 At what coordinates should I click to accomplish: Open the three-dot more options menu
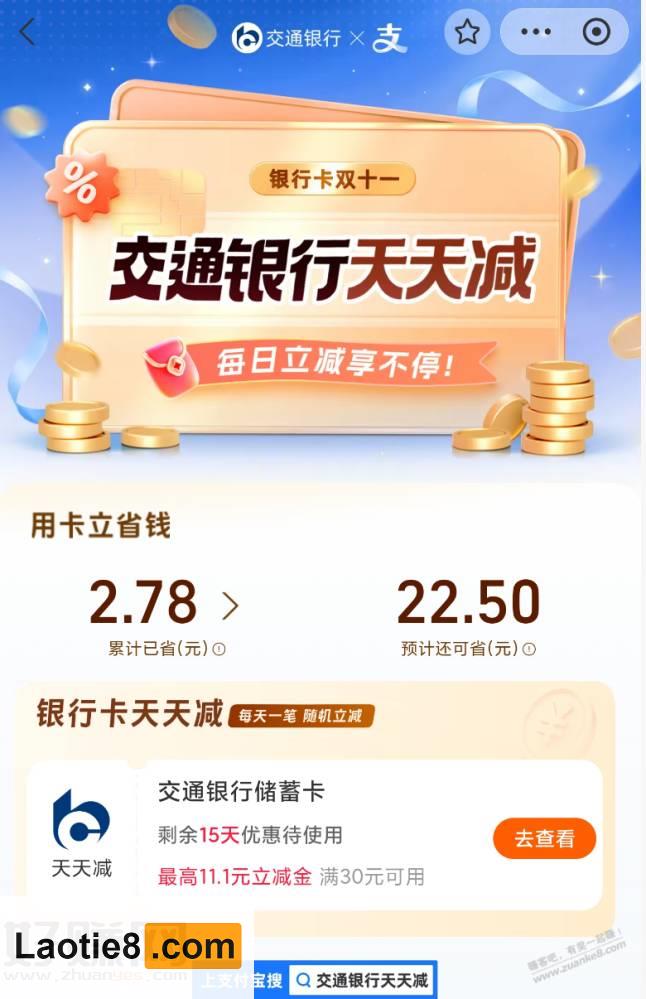(x=536, y=32)
